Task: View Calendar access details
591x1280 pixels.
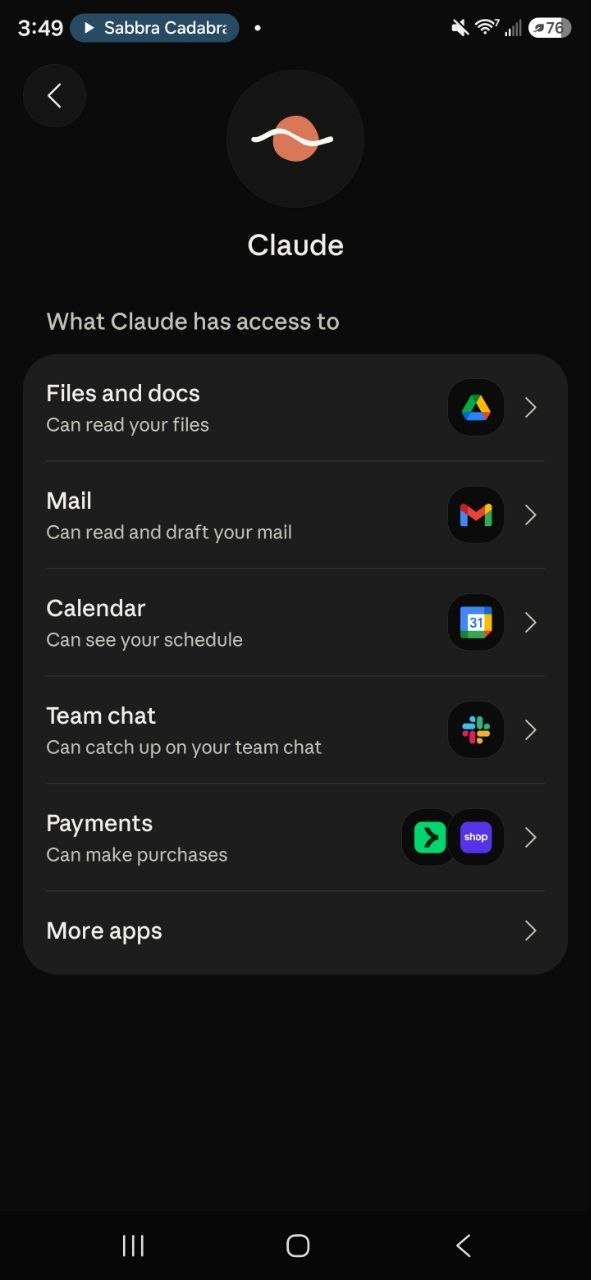Action: pyautogui.click(x=295, y=622)
